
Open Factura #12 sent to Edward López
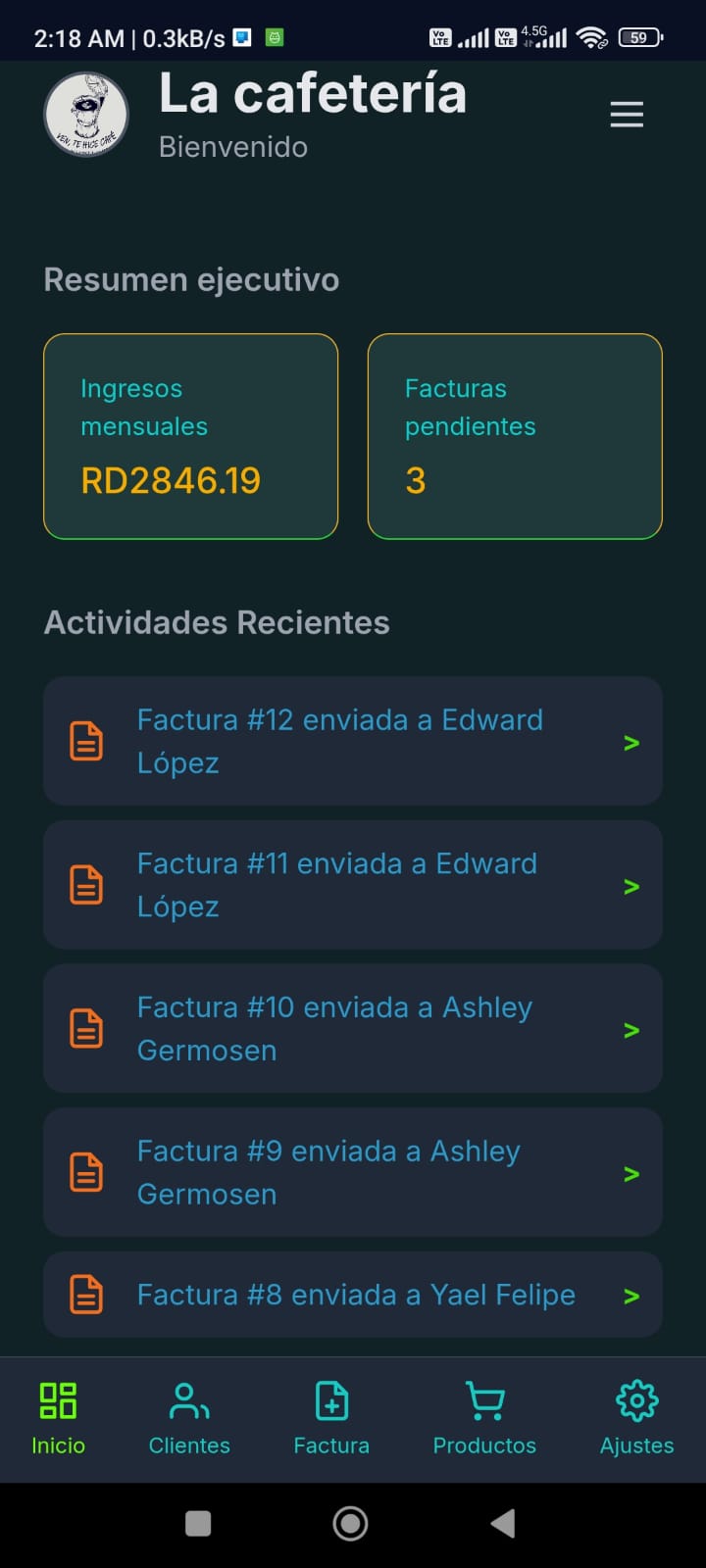point(353,741)
